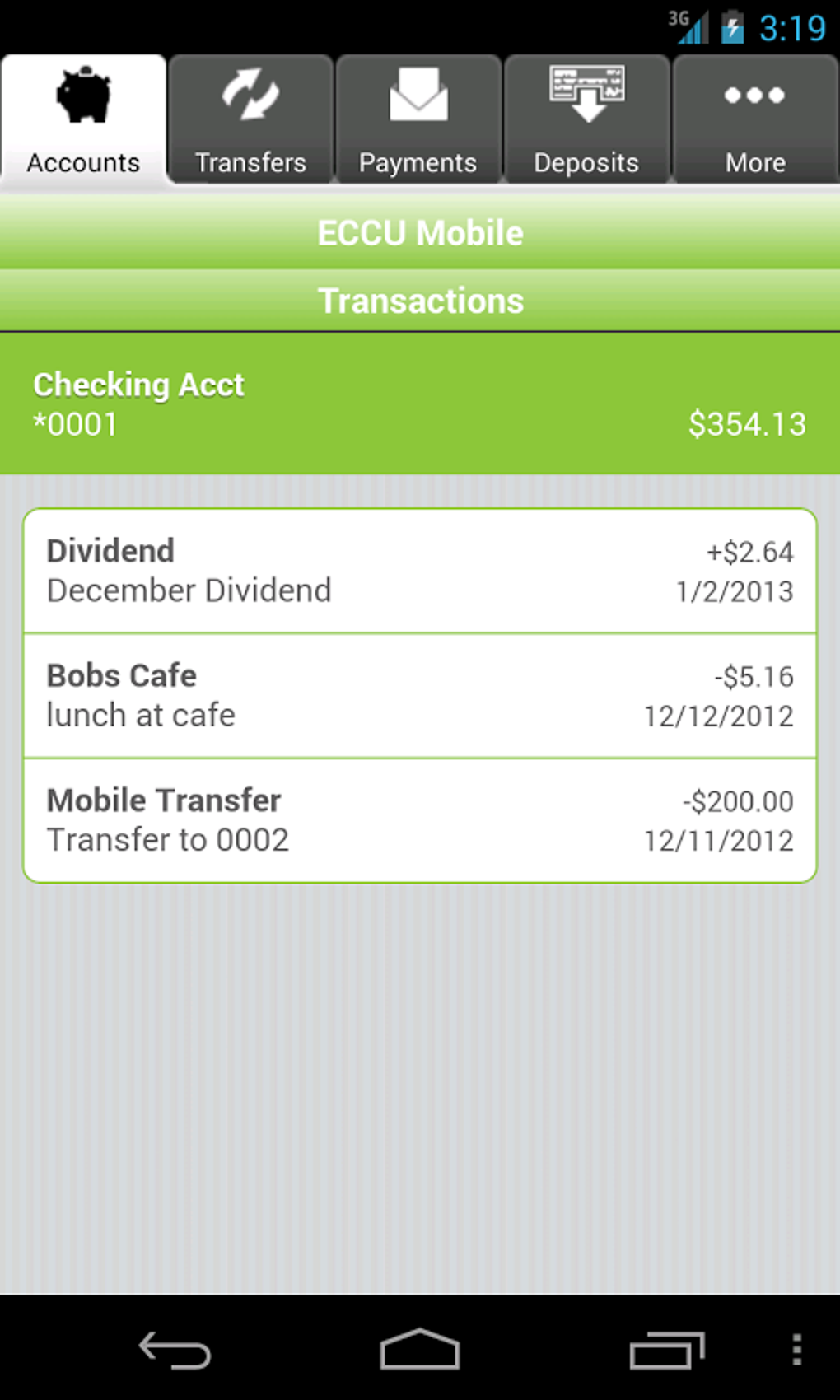Tap the Mobile Transfer to 0002 entry
This screenshot has width=840, height=1400.
tap(420, 819)
